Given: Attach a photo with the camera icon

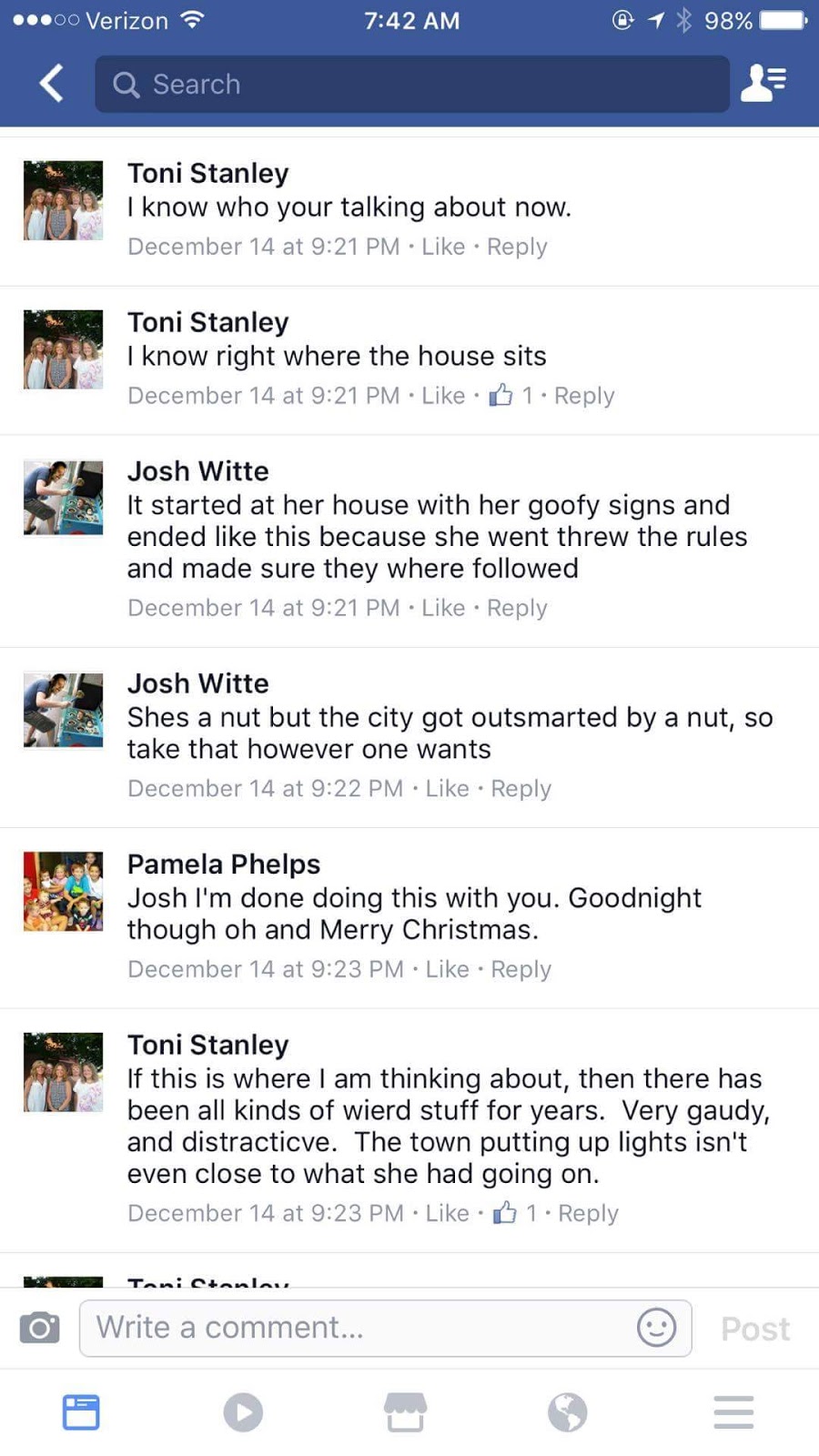Looking at the screenshot, I should [x=40, y=1328].
